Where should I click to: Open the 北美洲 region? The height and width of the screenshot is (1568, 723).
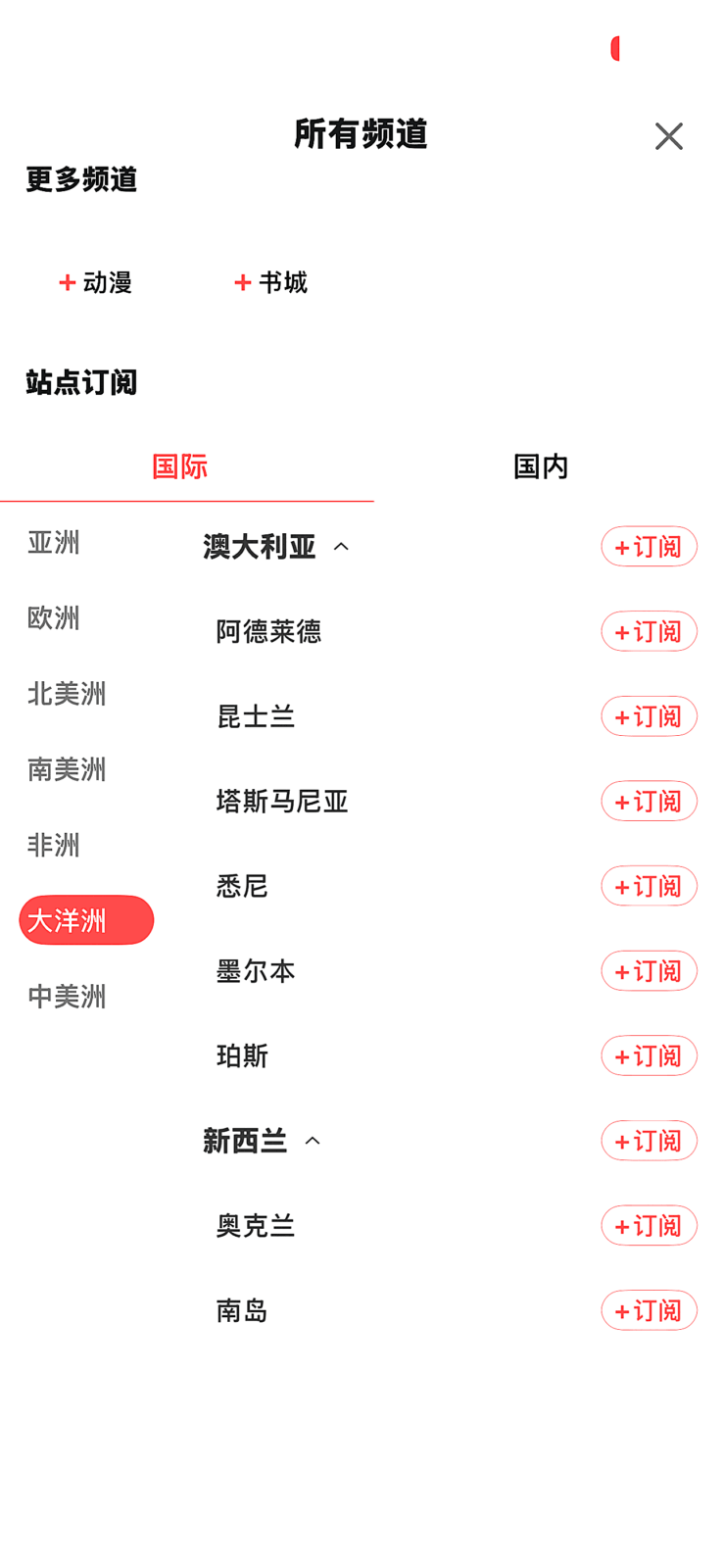pos(67,694)
